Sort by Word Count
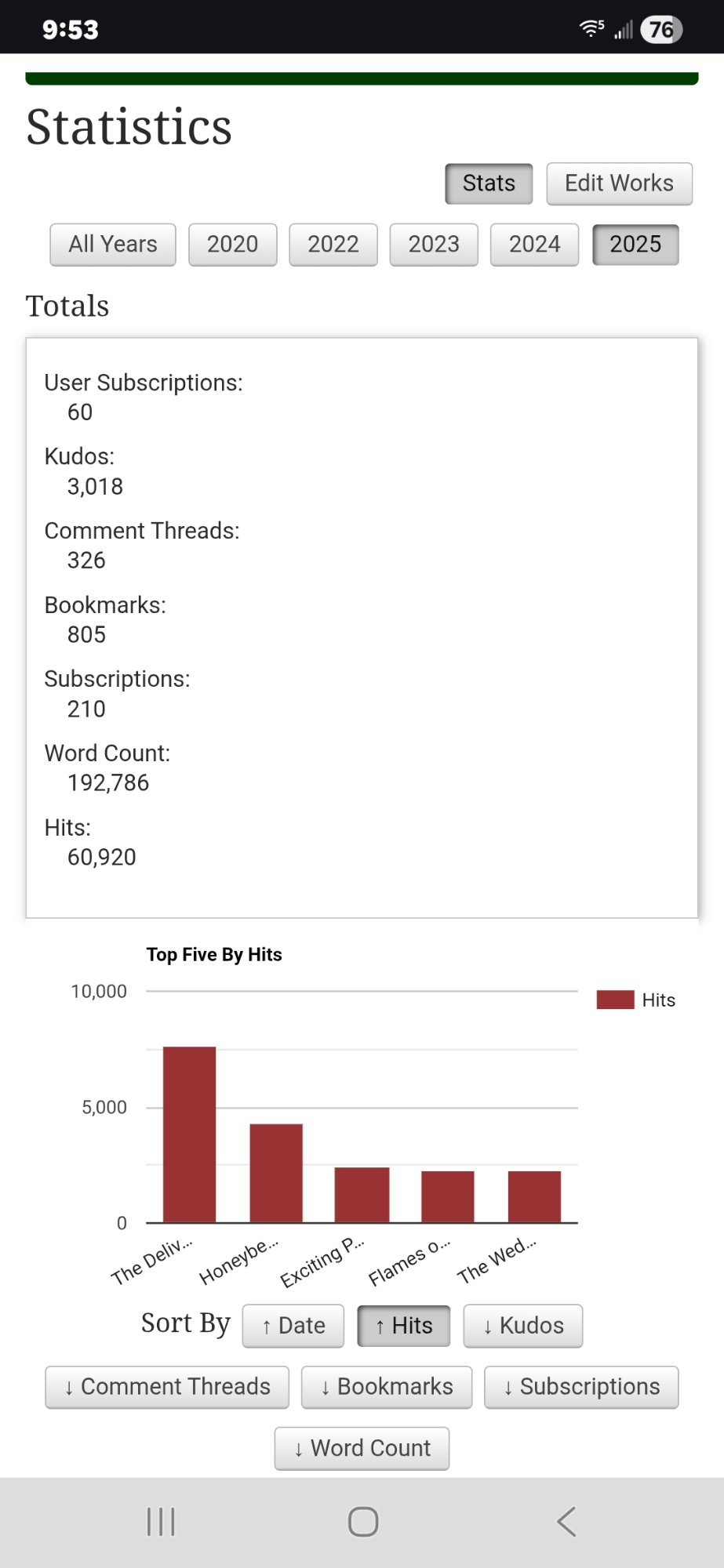Screen dimensions: 724x1568 pos(362,1448)
